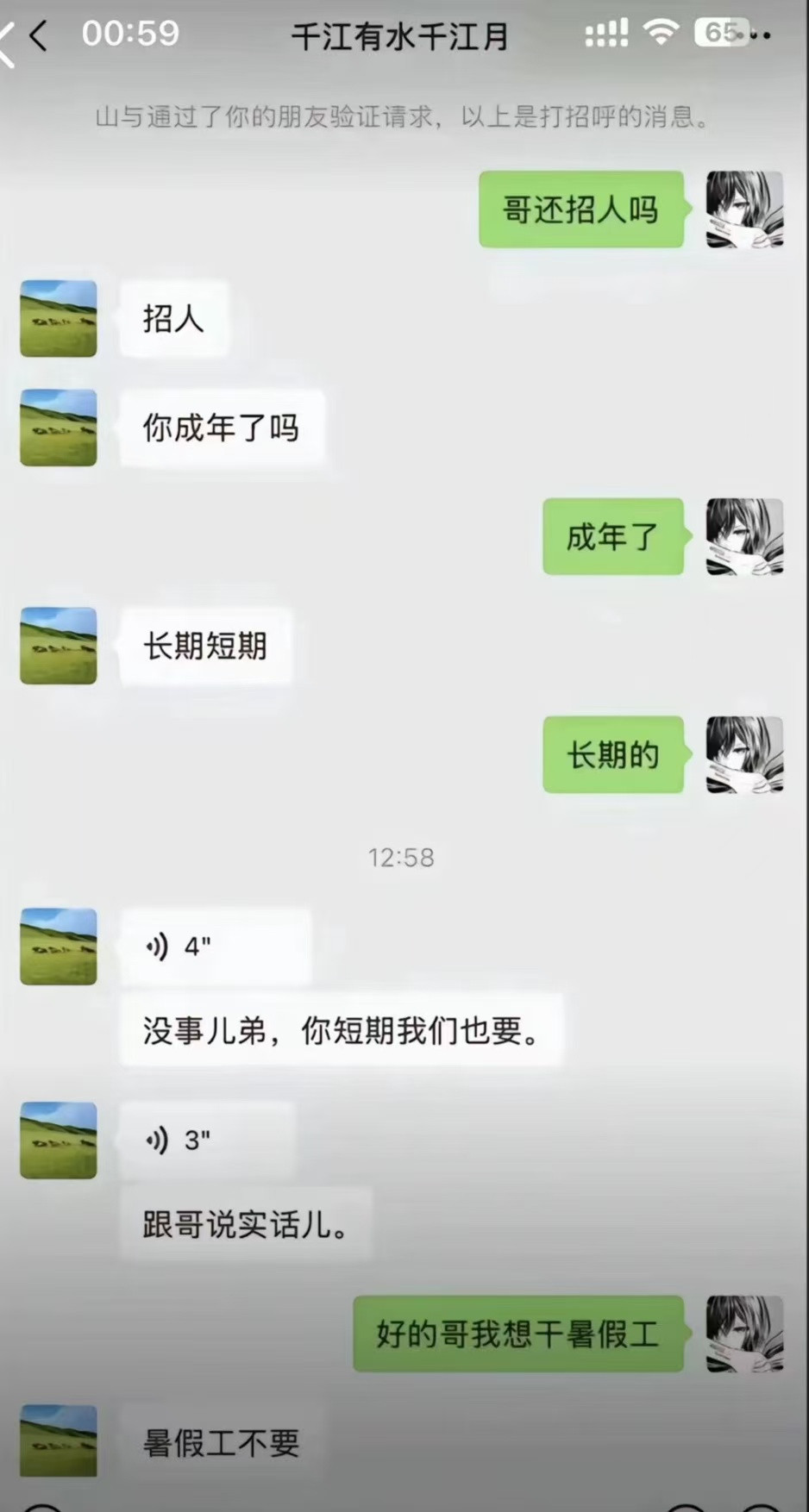Viewport: 809px width, 1512px height.
Task: Play the 4-second voice message
Action: click(x=216, y=946)
